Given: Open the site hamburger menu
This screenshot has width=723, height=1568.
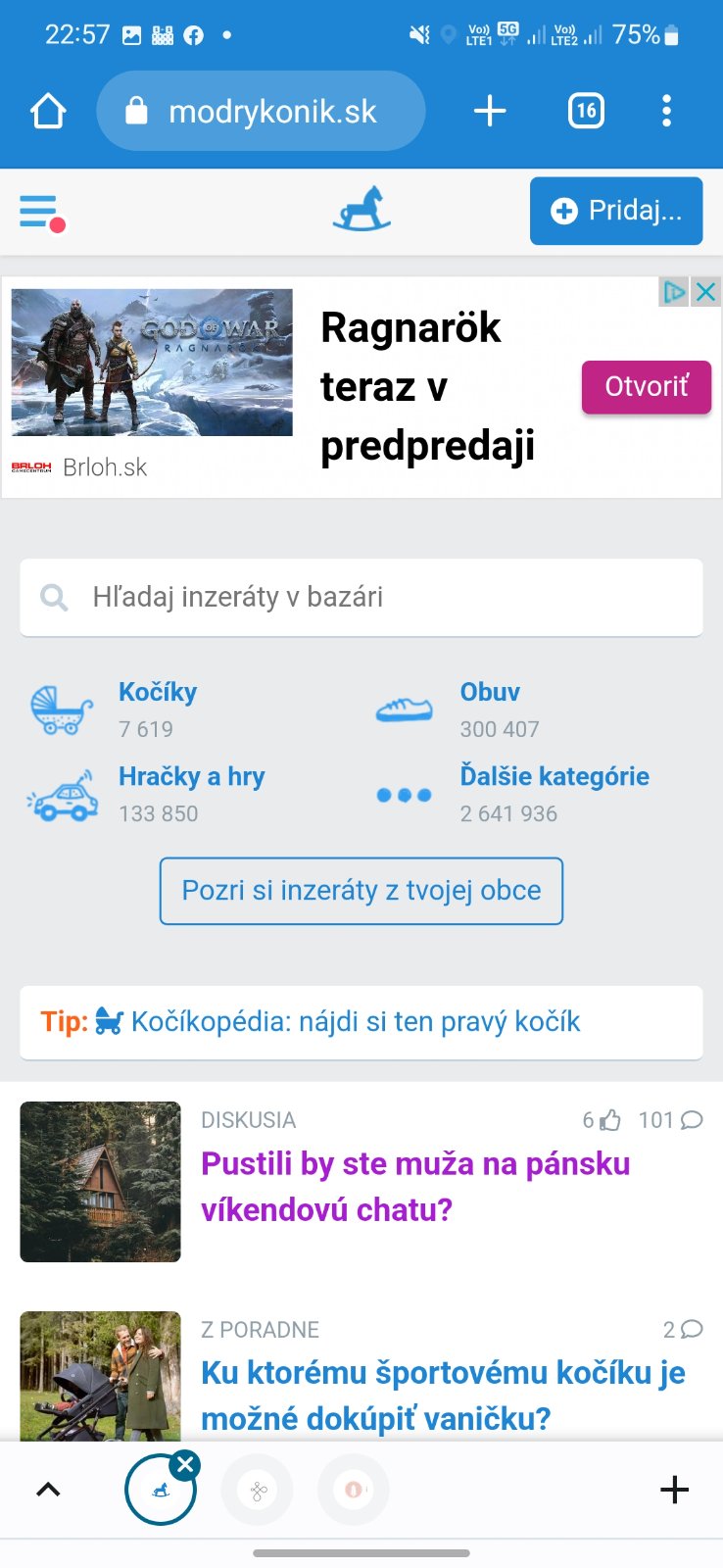Looking at the screenshot, I should tap(40, 212).
